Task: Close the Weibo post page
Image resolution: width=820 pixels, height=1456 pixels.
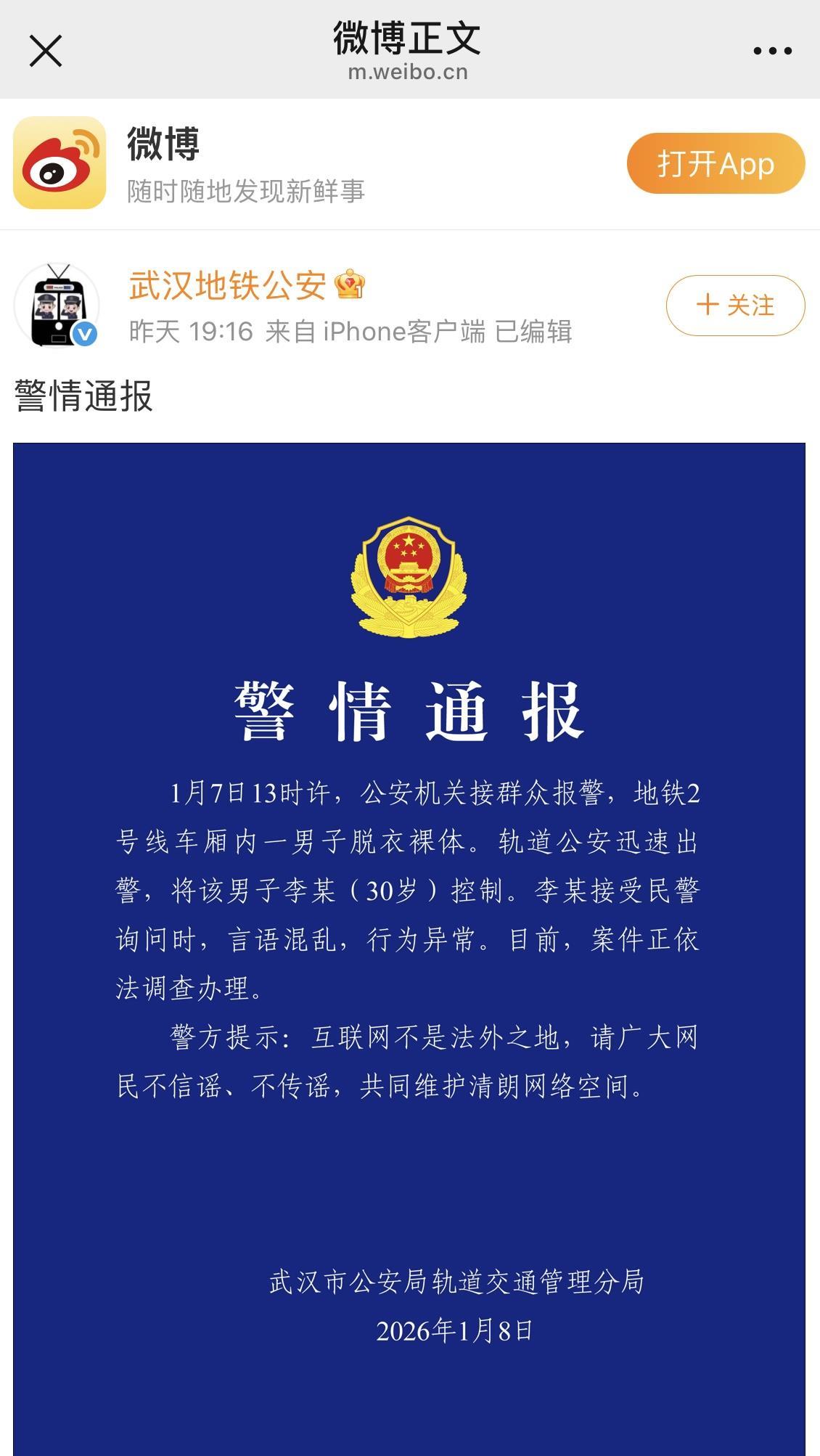Action: [x=46, y=51]
